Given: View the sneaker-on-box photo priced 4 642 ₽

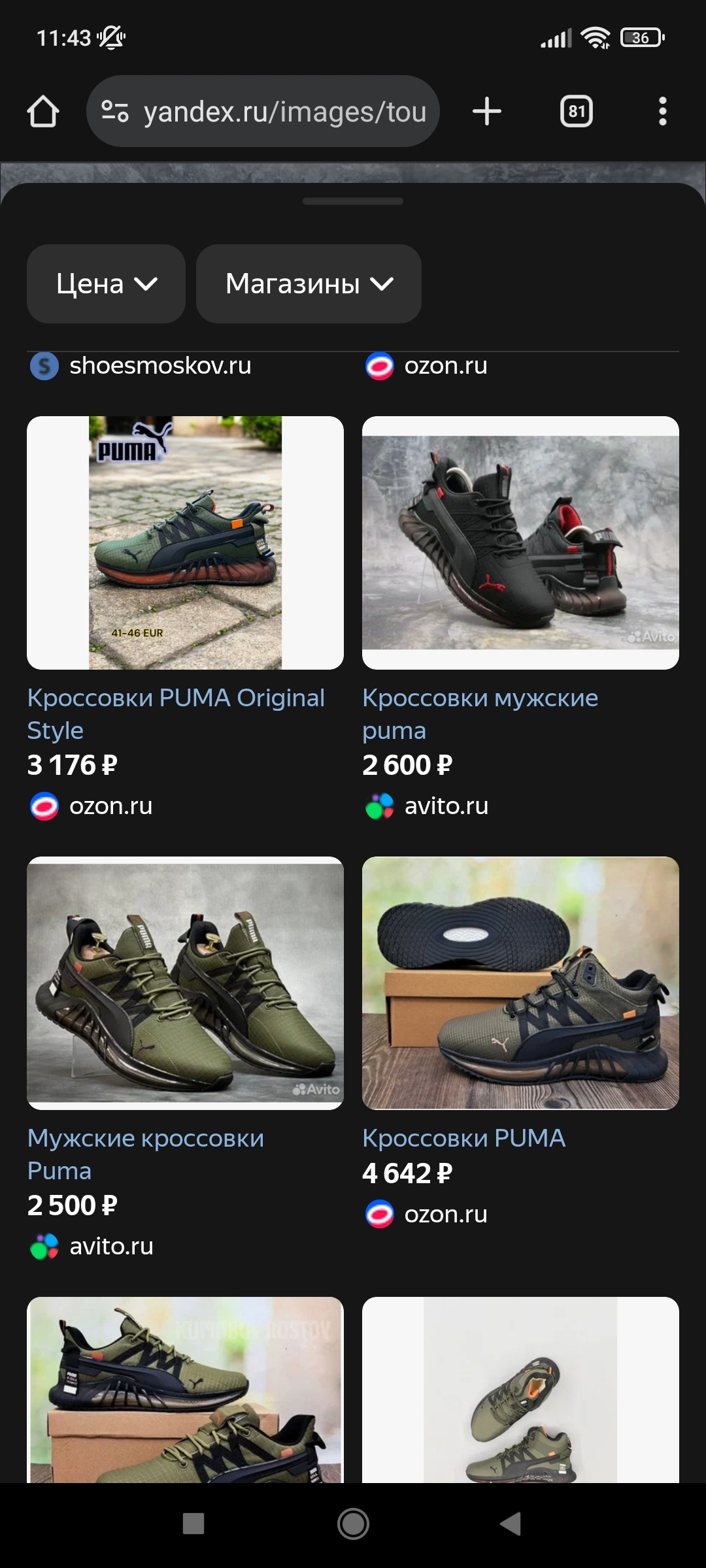Looking at the screenshot, I should click(520, 983).
